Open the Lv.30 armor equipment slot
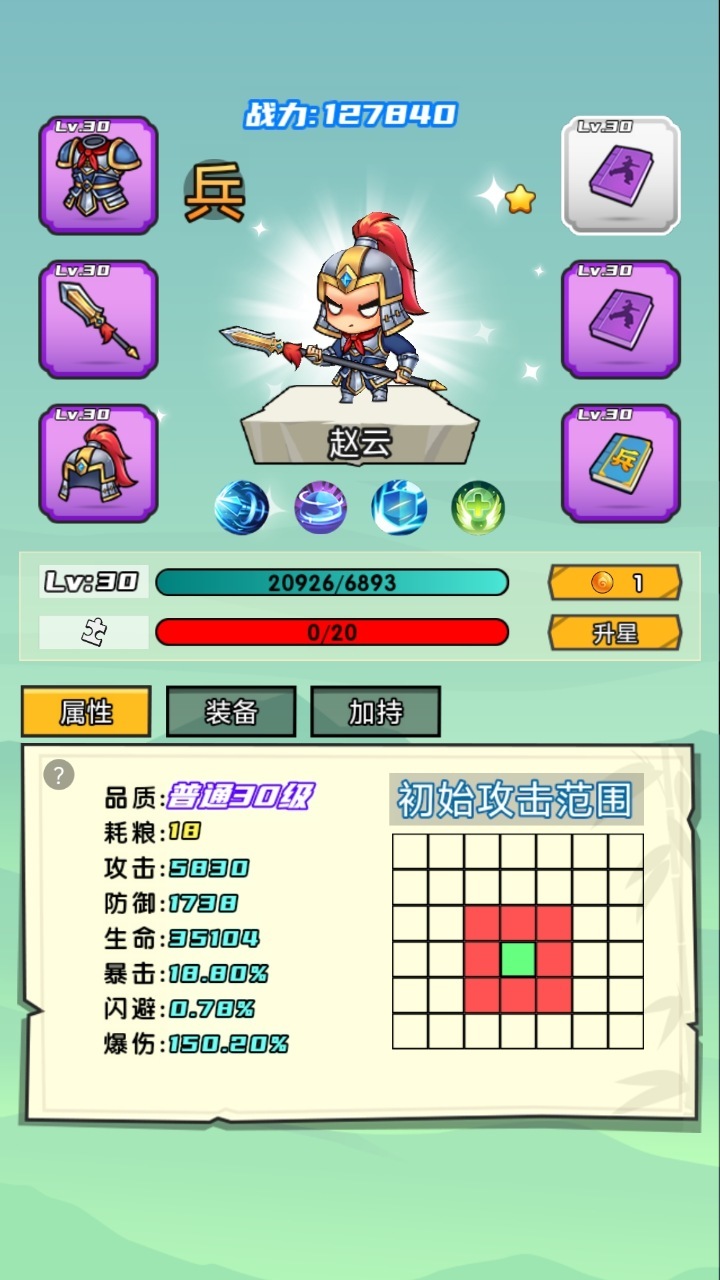This screenshot has width=720, height=1280. [98, 175]
